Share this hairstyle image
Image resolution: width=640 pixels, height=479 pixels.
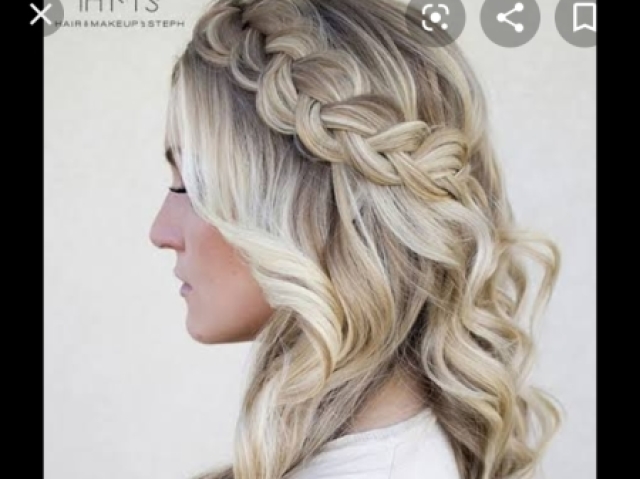point(510,17)
